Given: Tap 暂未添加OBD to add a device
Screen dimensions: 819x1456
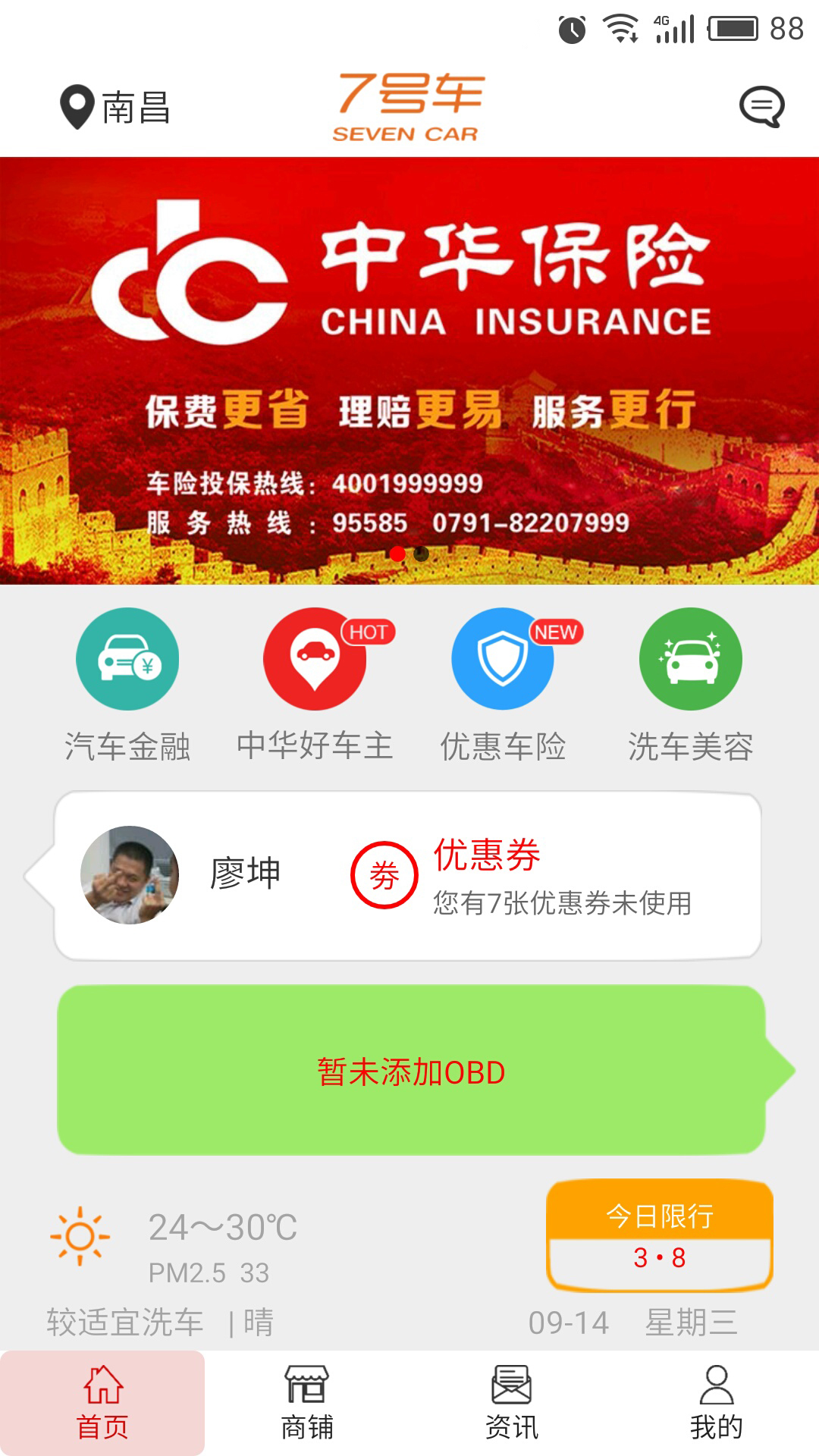Looking at the screenshot, I should (x=411, y=1071).
